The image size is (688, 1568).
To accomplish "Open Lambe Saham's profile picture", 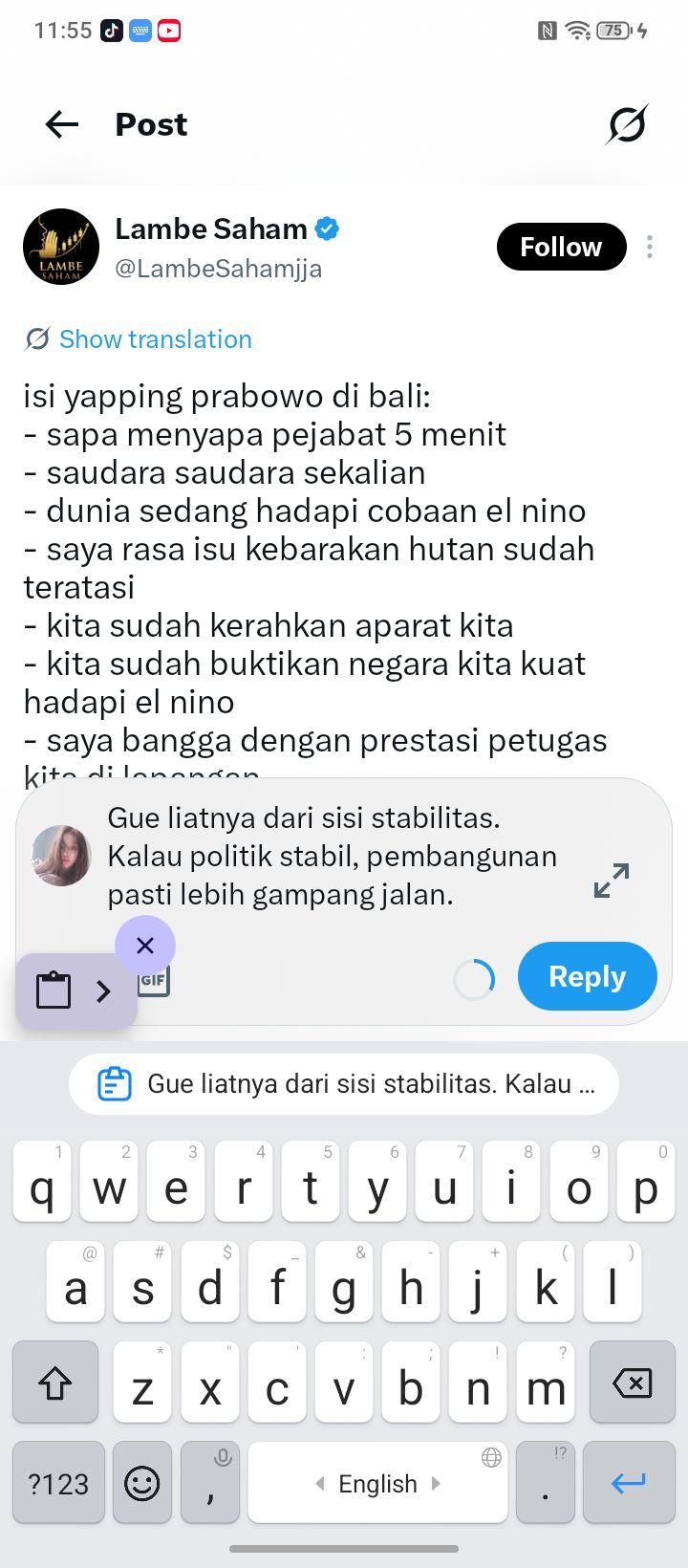I will [x=61, y=247].
